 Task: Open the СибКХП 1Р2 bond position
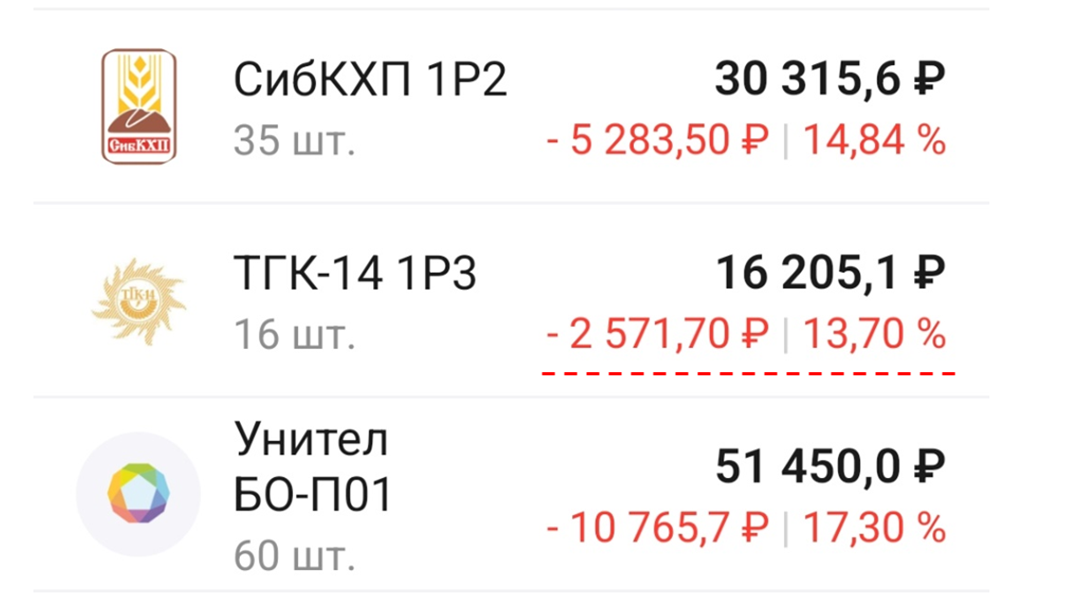pyautogui.click(x=370, y=80)
